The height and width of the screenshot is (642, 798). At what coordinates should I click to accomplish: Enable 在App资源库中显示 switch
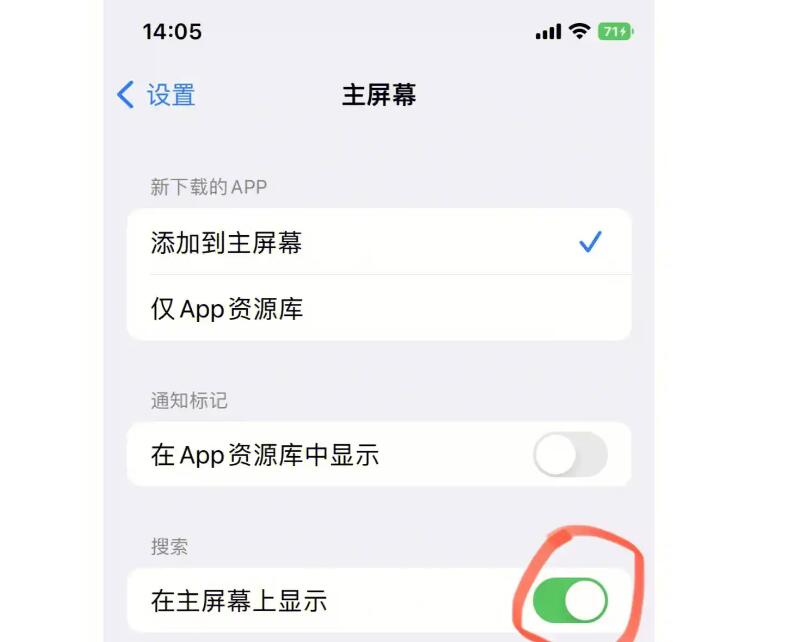pyautogui.click(x=570, y=455)
